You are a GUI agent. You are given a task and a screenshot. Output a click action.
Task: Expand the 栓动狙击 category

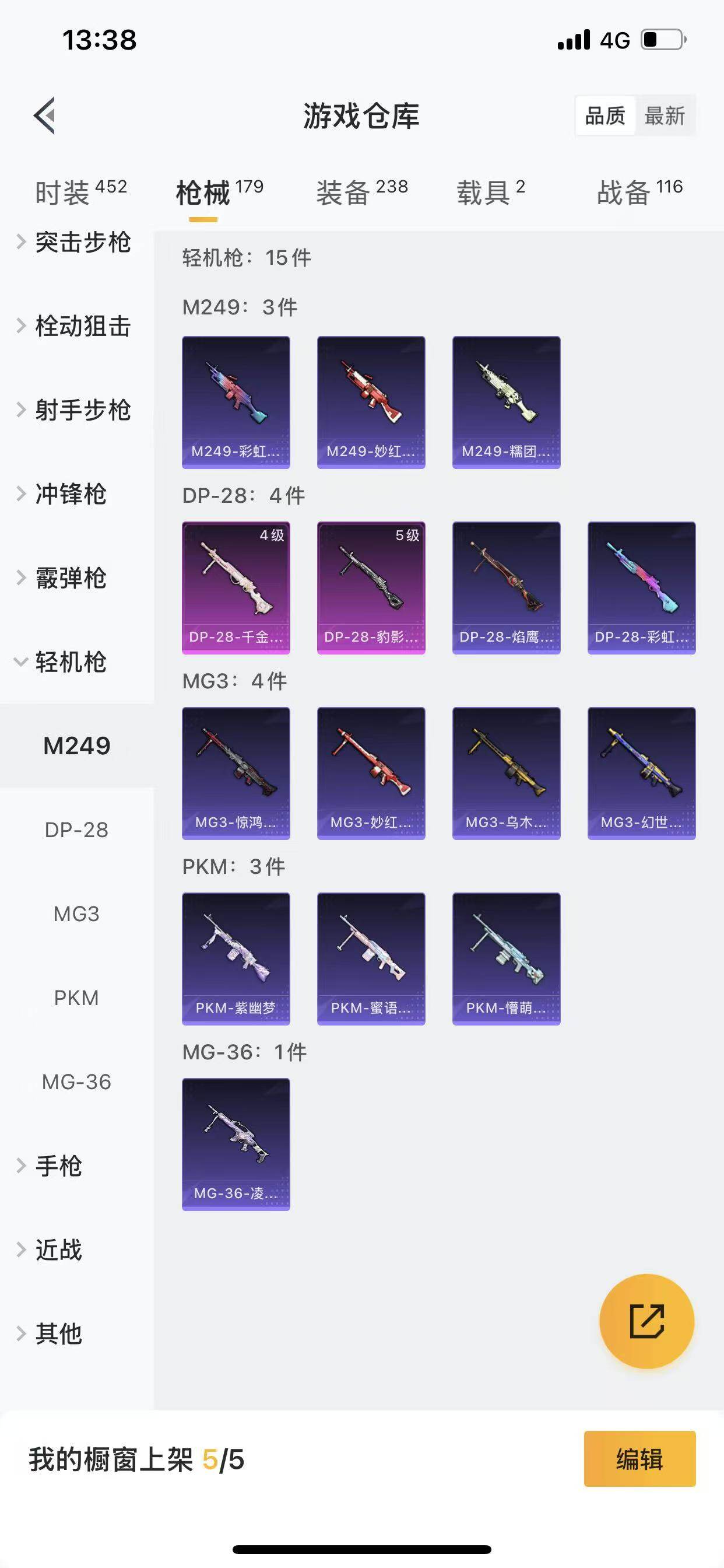[74, 326]
